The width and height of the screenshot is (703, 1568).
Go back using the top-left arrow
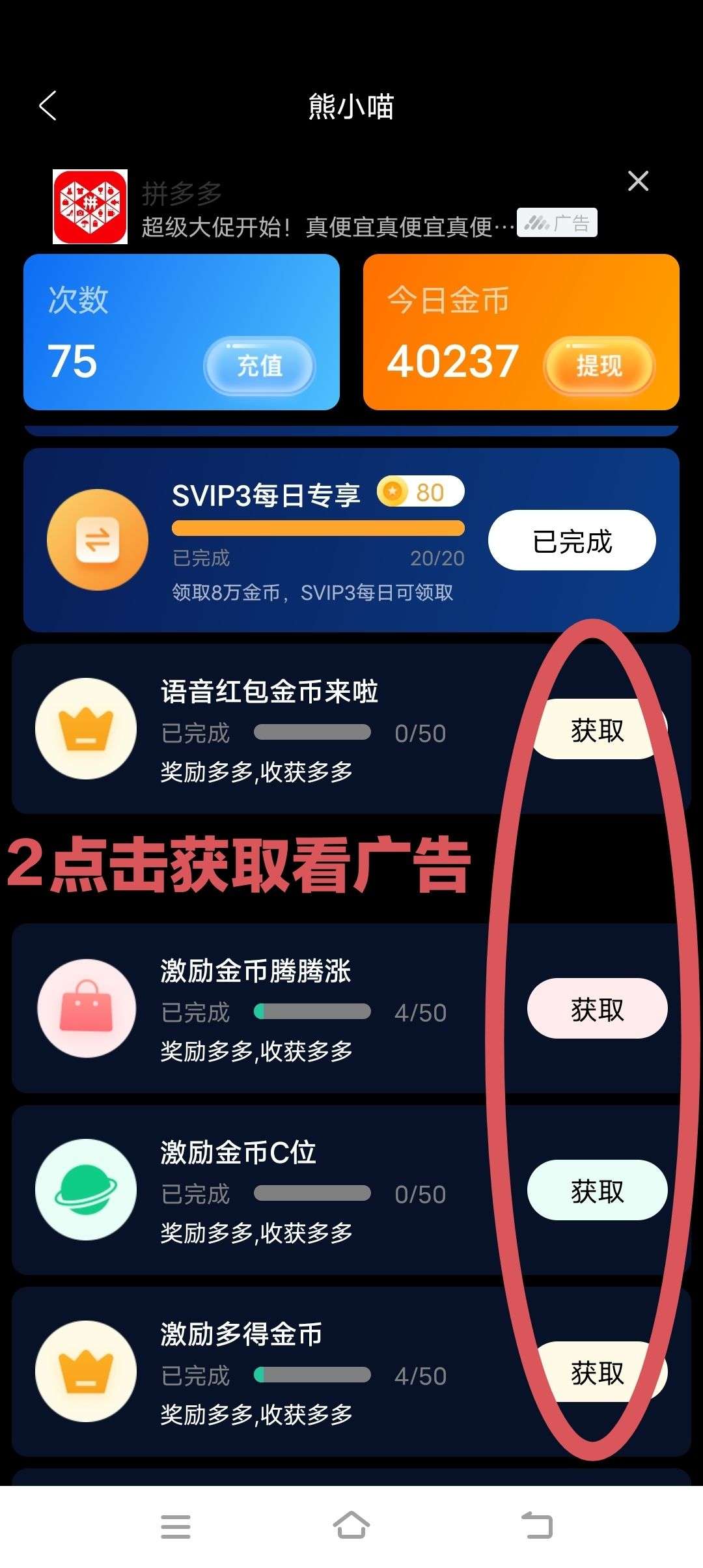coord(48,105)
